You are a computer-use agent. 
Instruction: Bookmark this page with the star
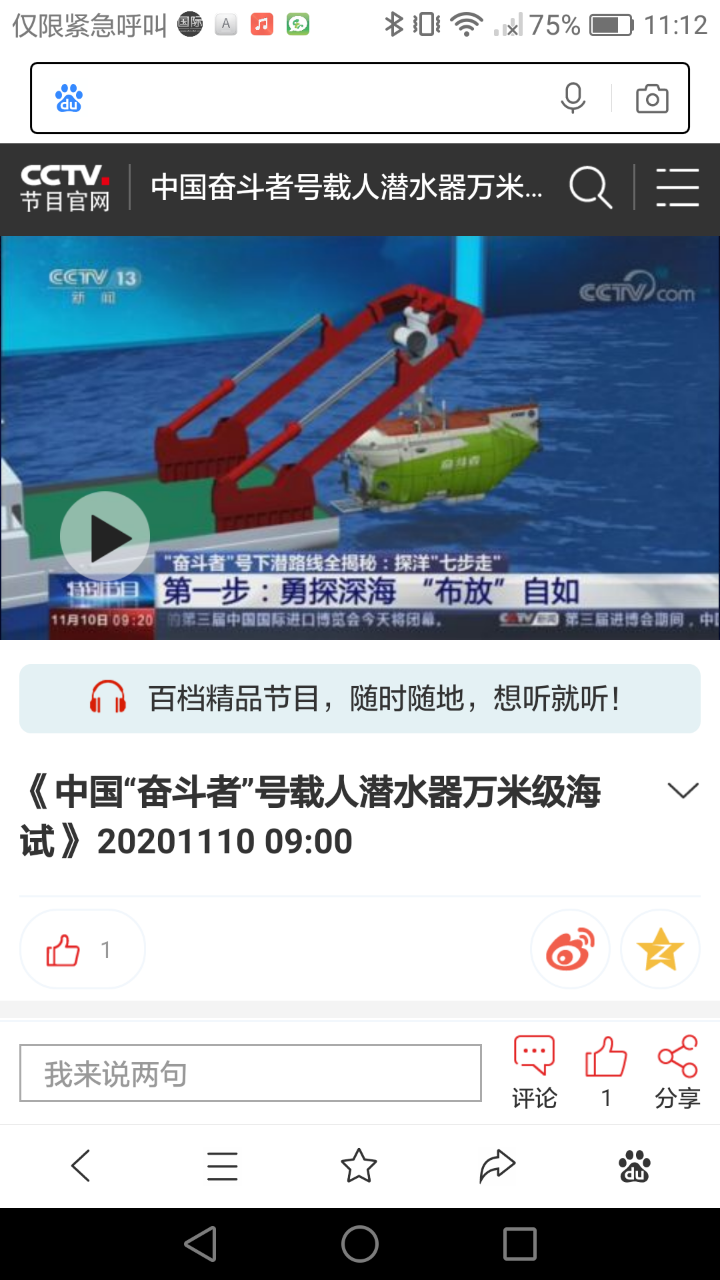pyautogui.click(x=359, y=1166)
